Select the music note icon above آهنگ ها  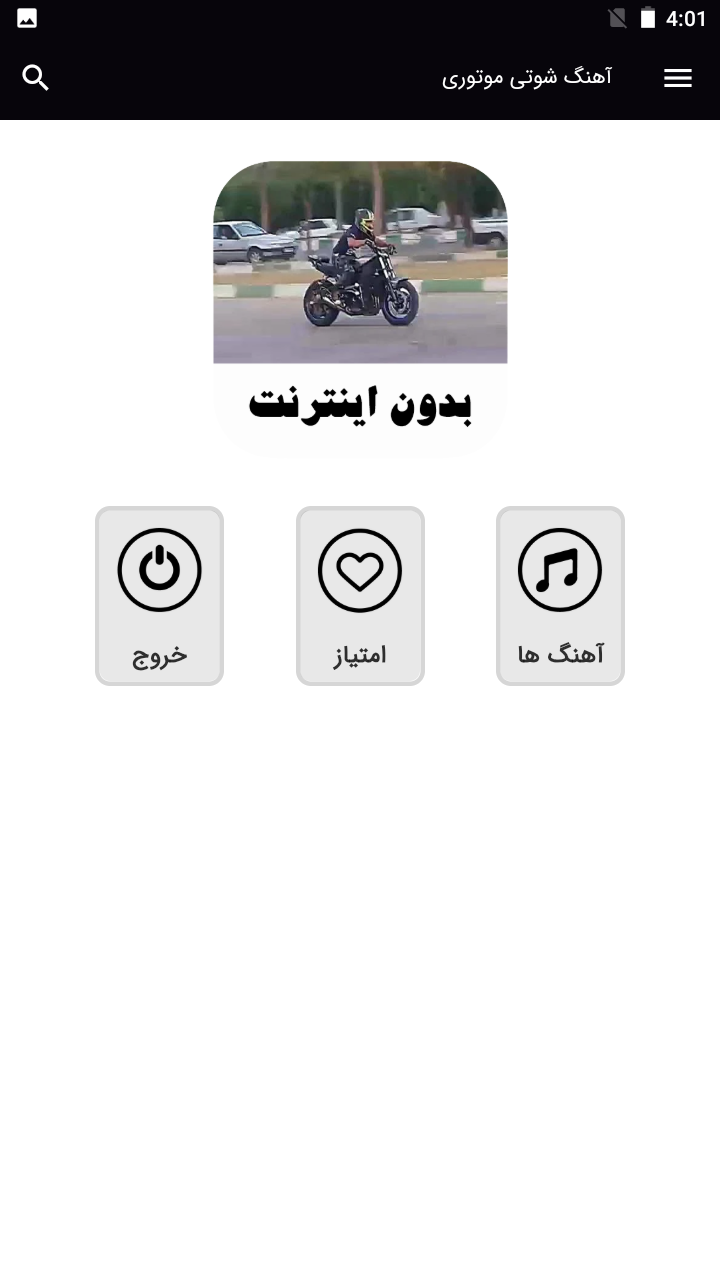[560, 569]
